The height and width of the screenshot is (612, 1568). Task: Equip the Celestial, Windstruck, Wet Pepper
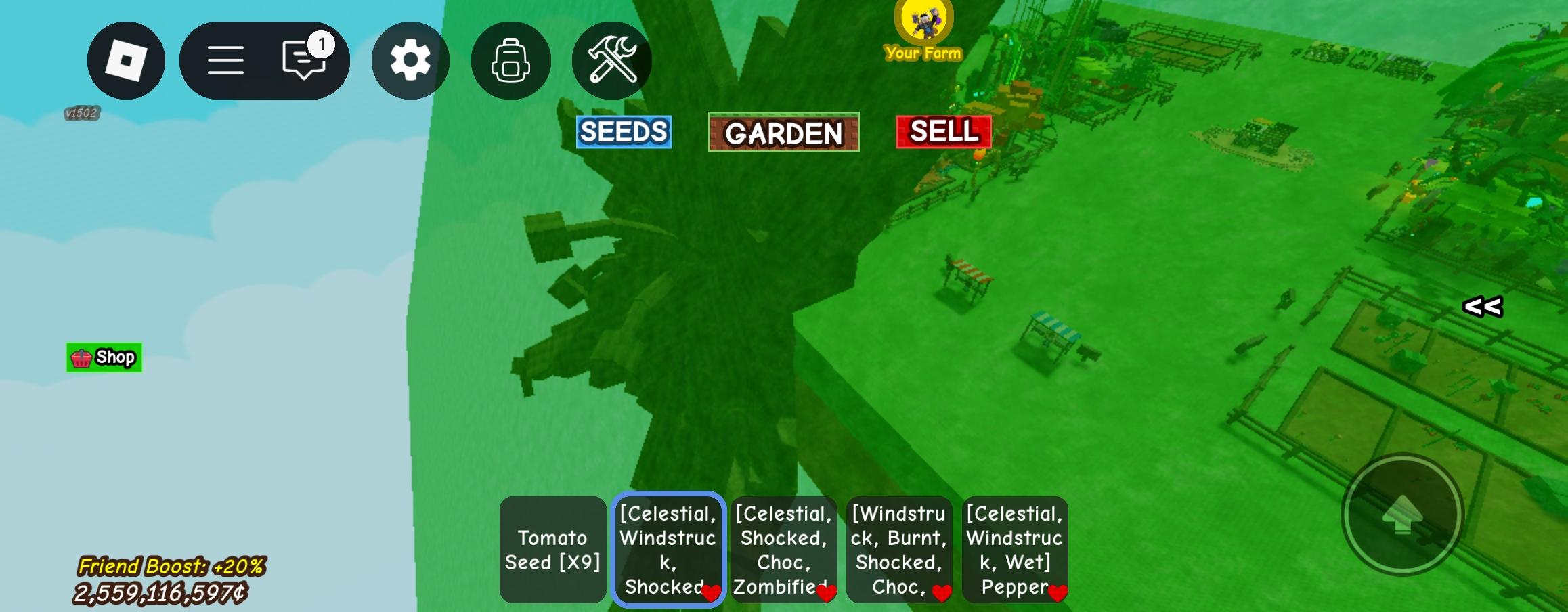1014,549
